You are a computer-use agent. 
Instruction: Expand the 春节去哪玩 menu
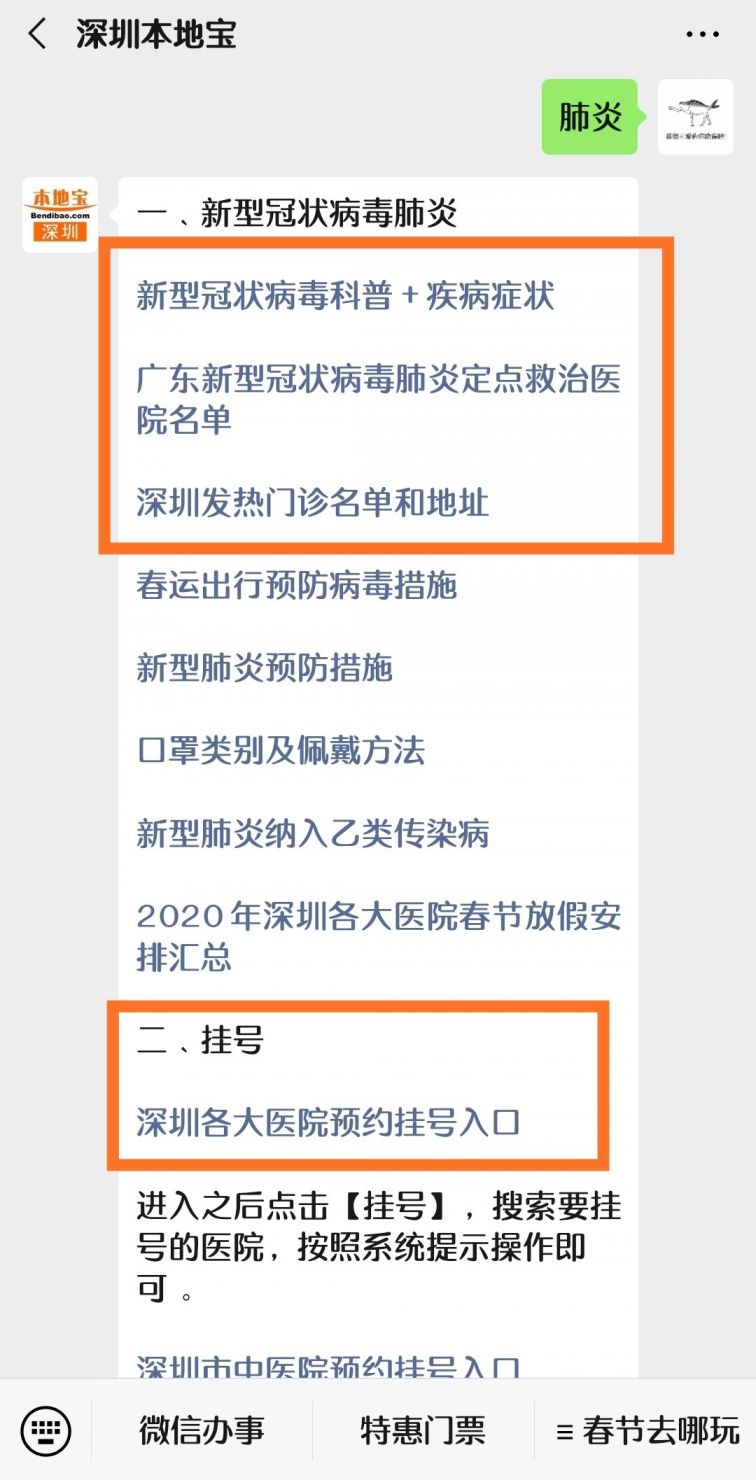coord(648,1430)
